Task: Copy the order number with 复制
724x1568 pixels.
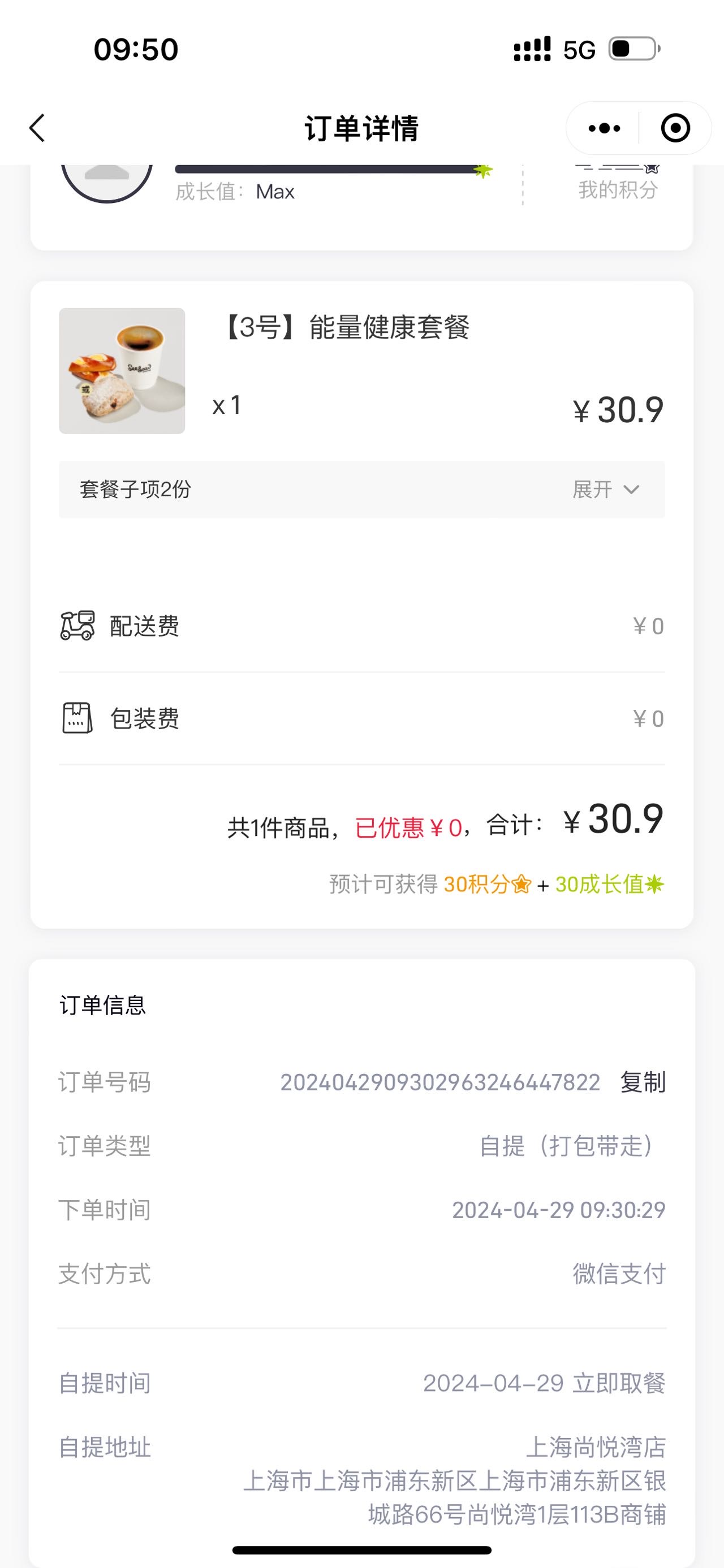Action: [643, 1082]
